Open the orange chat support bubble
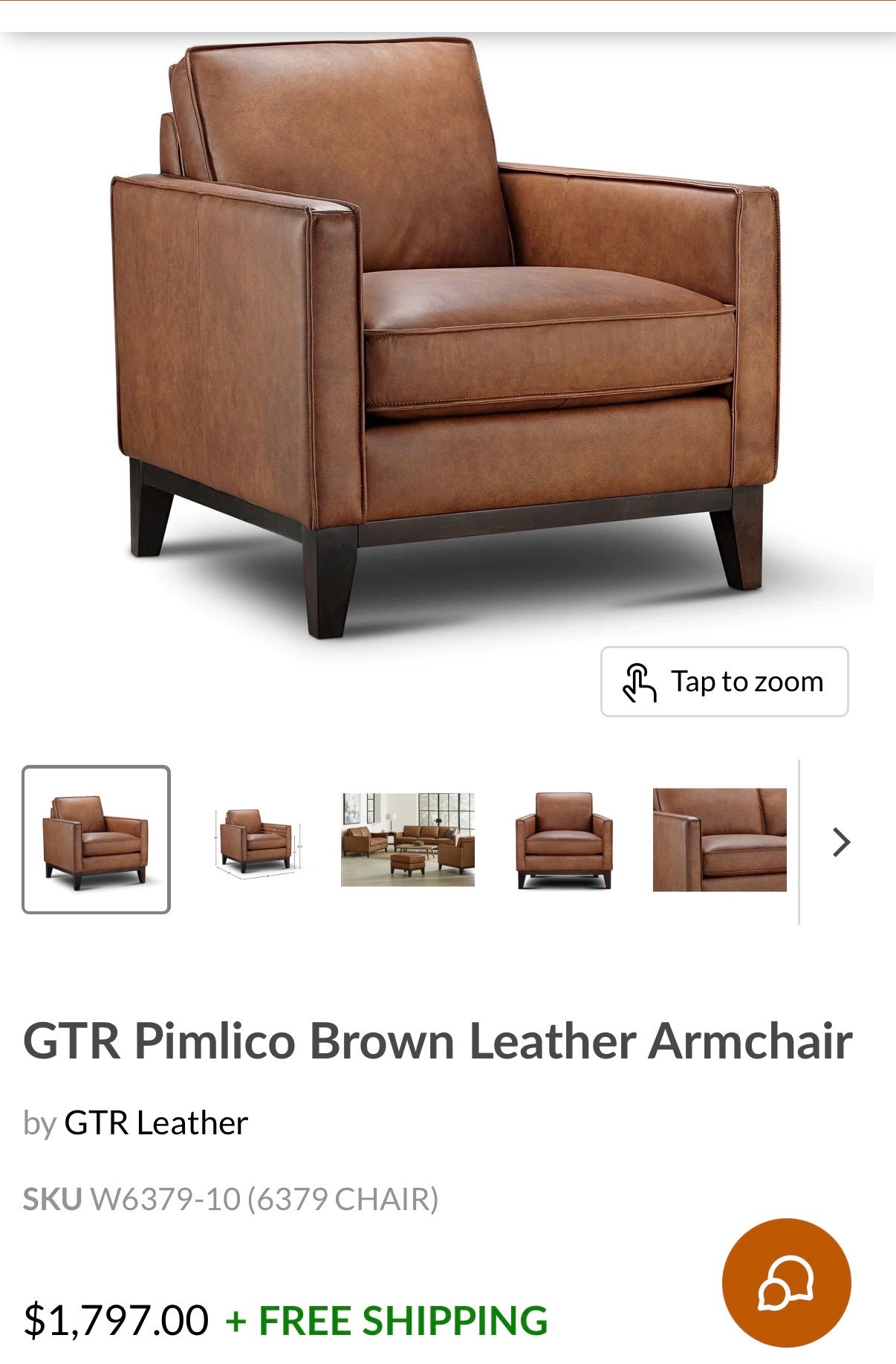Screen dimensions: 896x1364 point(785,1282)
